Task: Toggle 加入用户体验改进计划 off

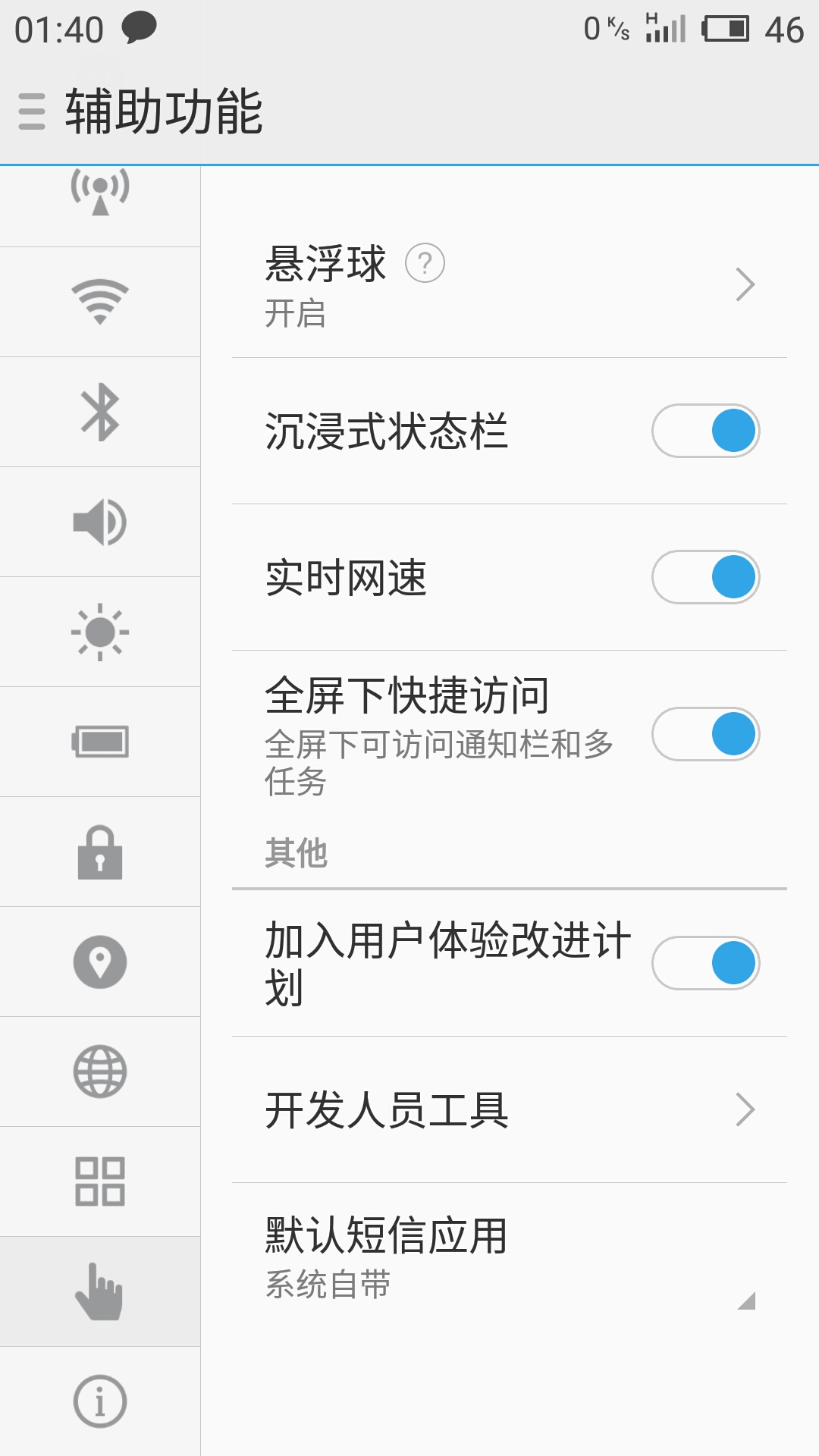Action: pyautogui.click(x=704, y=962)
